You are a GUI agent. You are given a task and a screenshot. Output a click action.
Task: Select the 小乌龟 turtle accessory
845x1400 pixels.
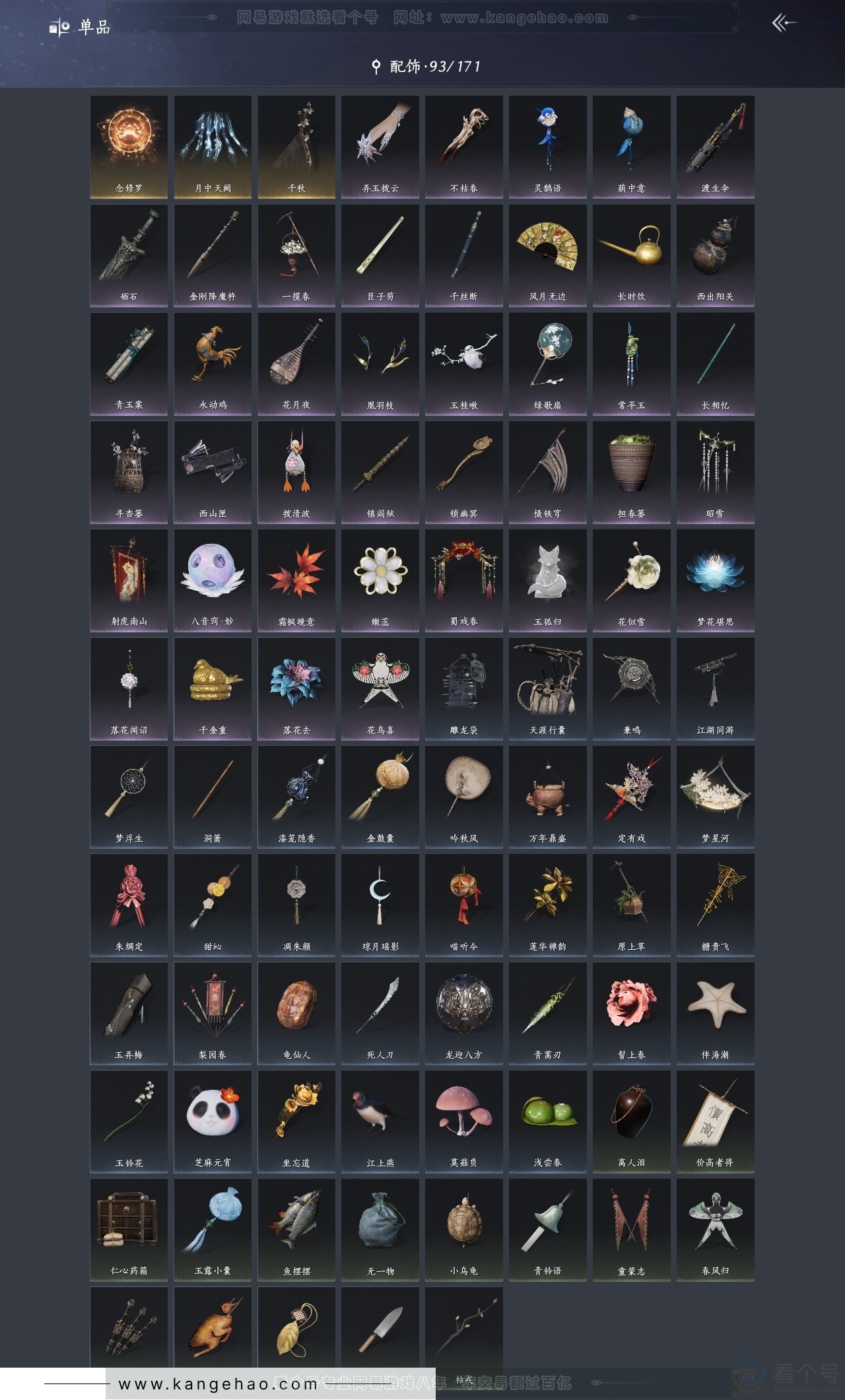(464, 1229)
